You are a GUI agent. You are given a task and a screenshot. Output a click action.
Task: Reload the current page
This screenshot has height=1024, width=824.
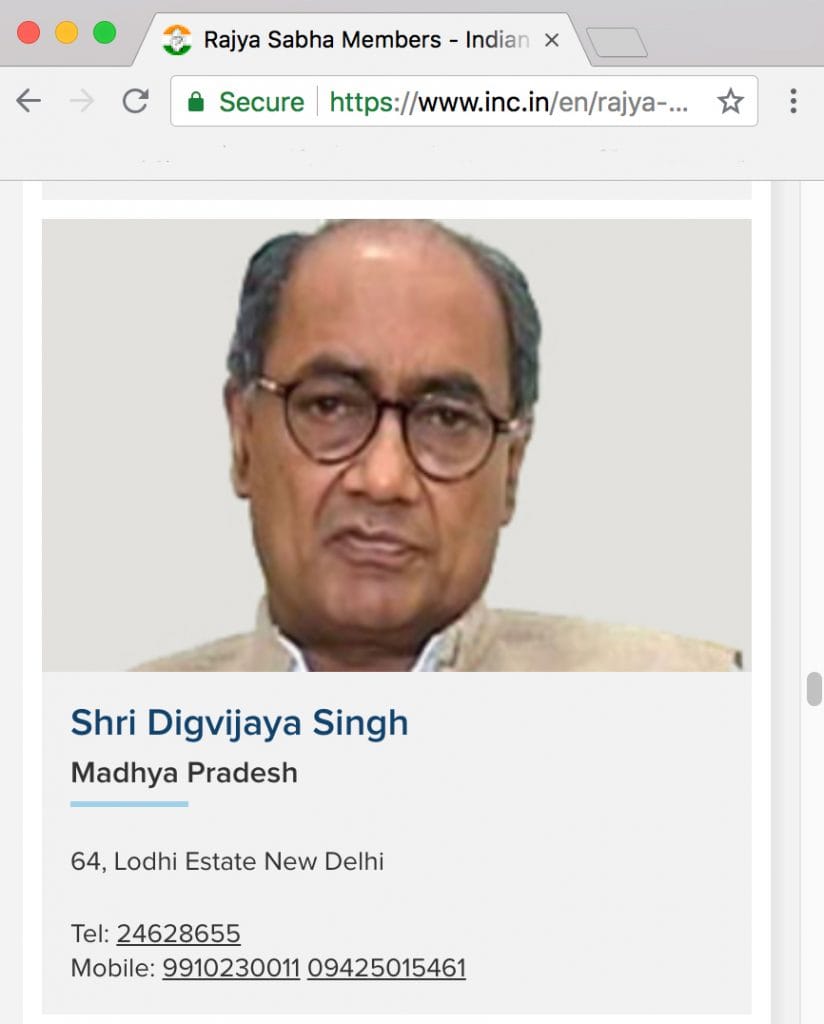pos(135,101)
